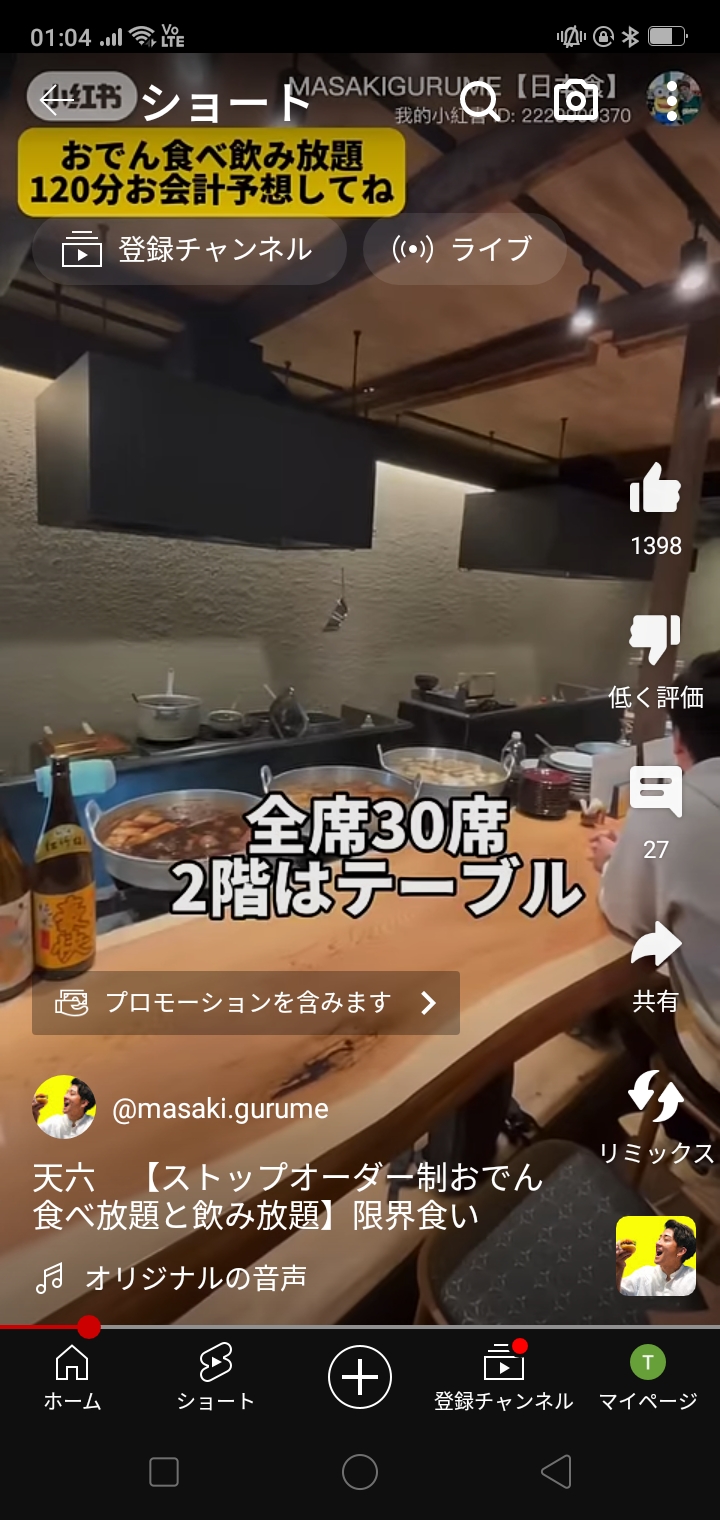720x1520 pixels.
Task: Switch to the 登録チャンネル bottom tab
Action: pyautogui.click(x=503, y=1377)
